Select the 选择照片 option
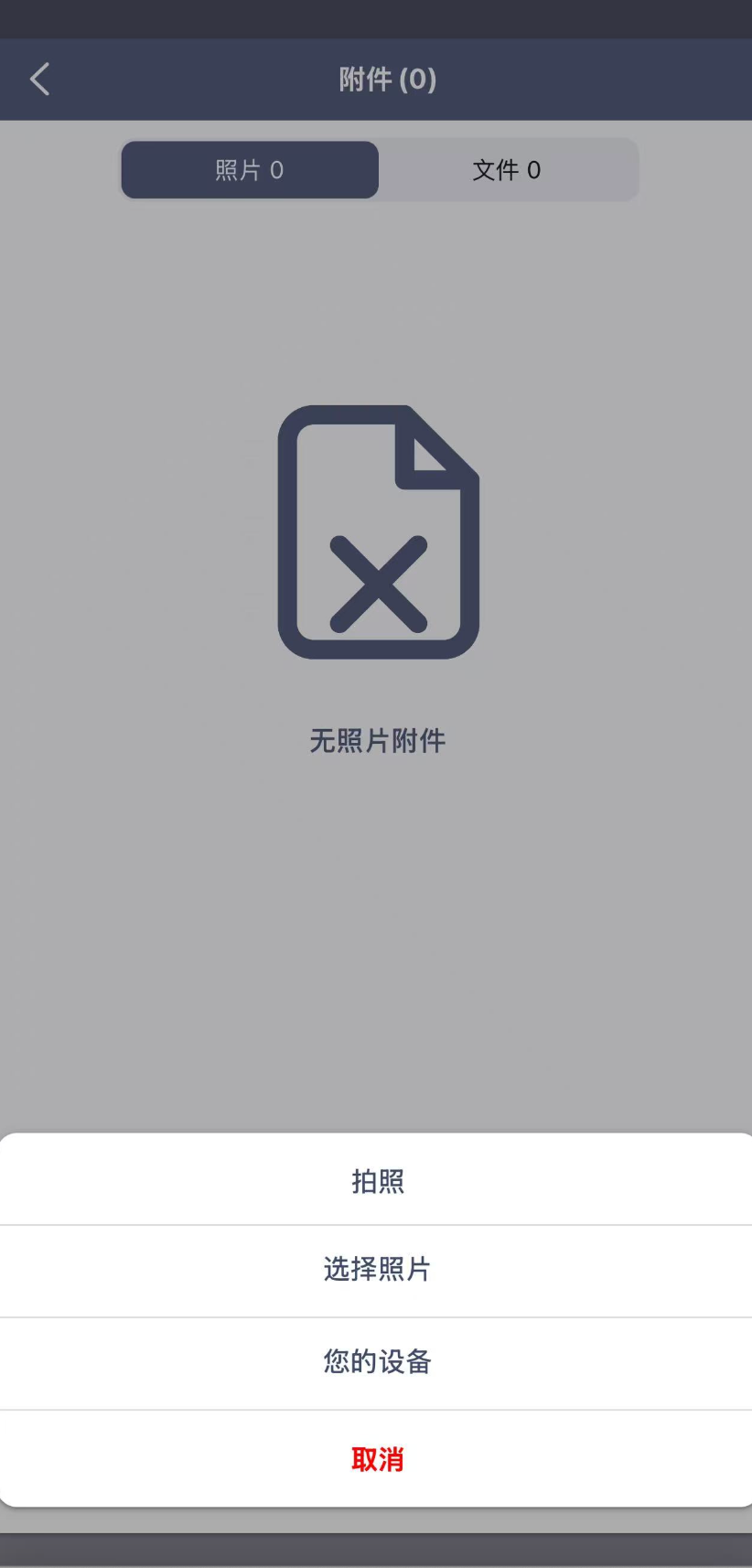Viewport: 752px width, 1568px height. click(x=377, y=1270)
